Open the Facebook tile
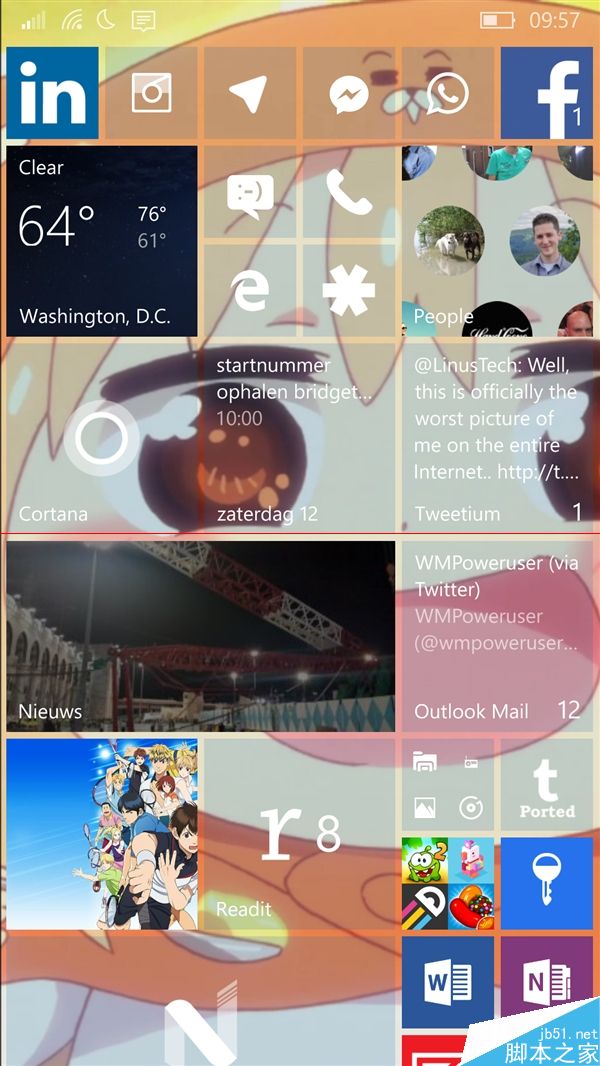This screenshot has height=1066, width=600. point(546,93)
